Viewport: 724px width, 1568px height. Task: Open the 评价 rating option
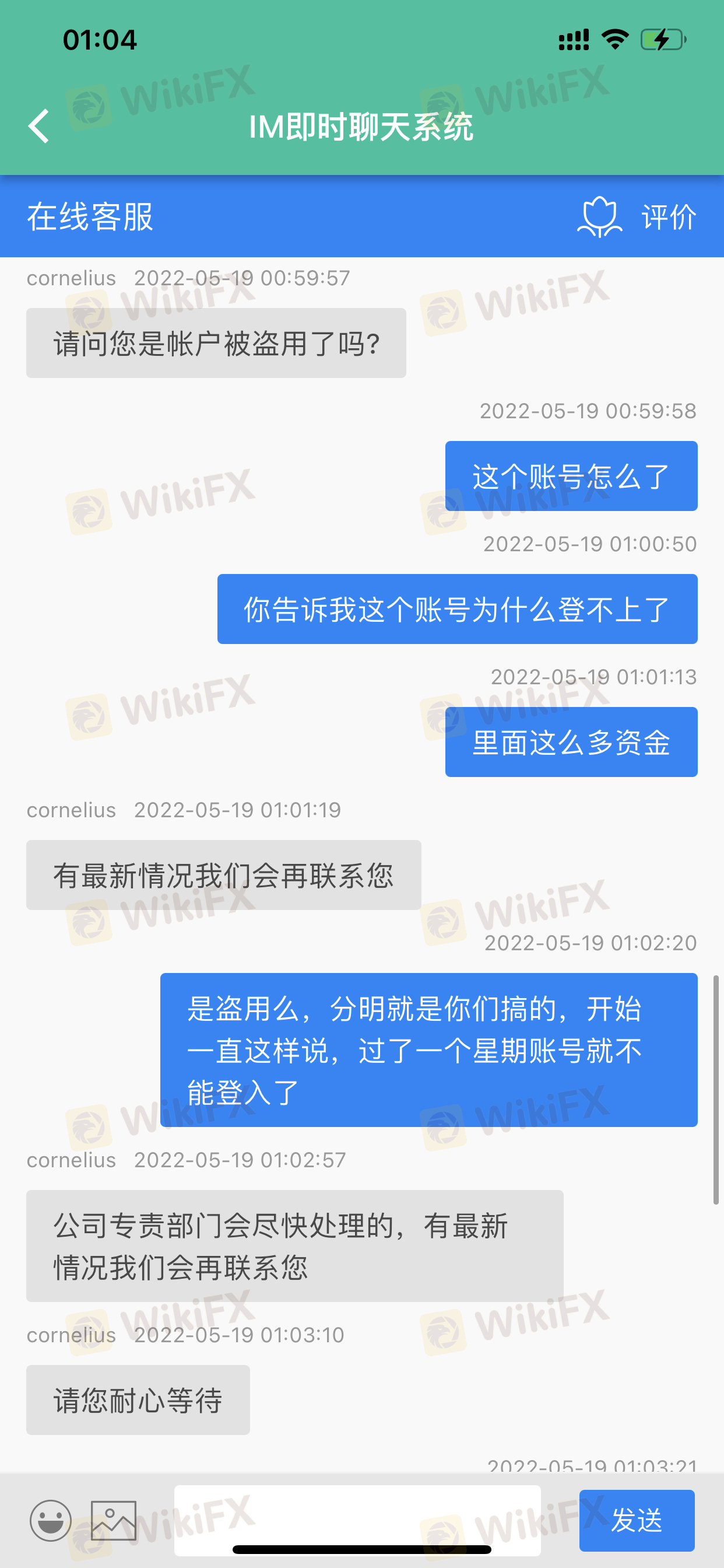point(637,216)
